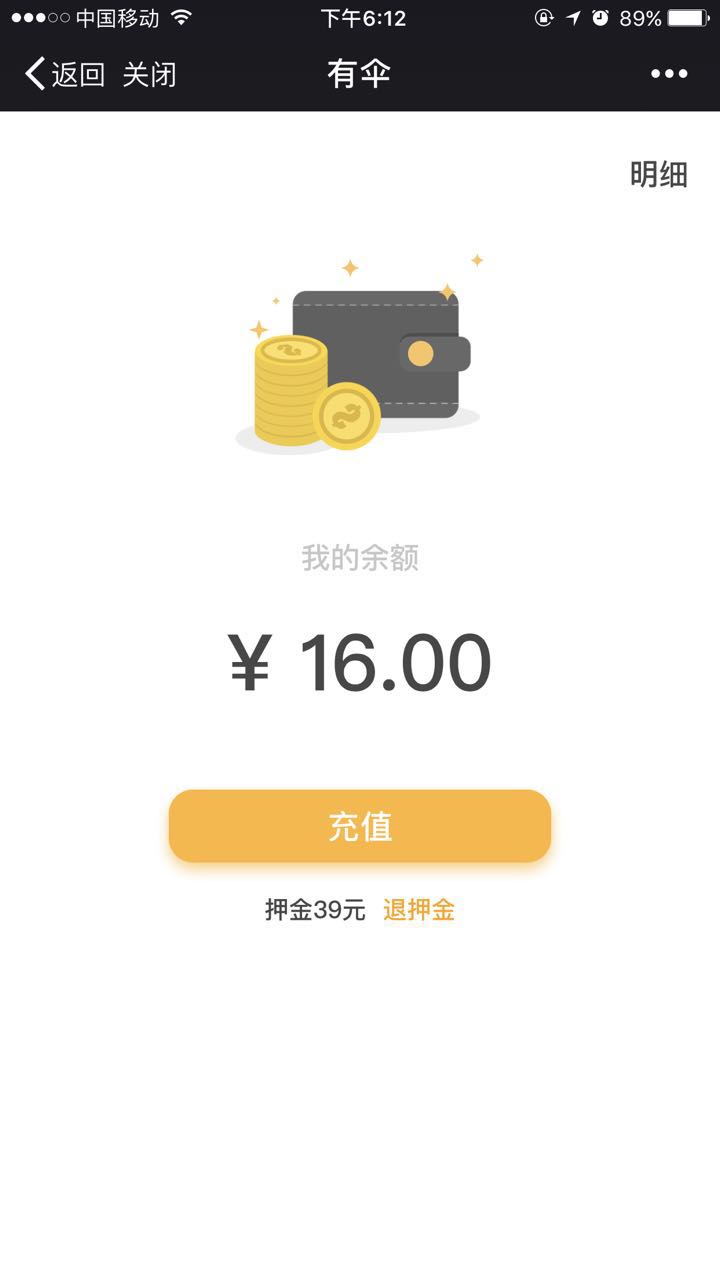Close the page via 关闭
720x1280 pixels.
150,74
